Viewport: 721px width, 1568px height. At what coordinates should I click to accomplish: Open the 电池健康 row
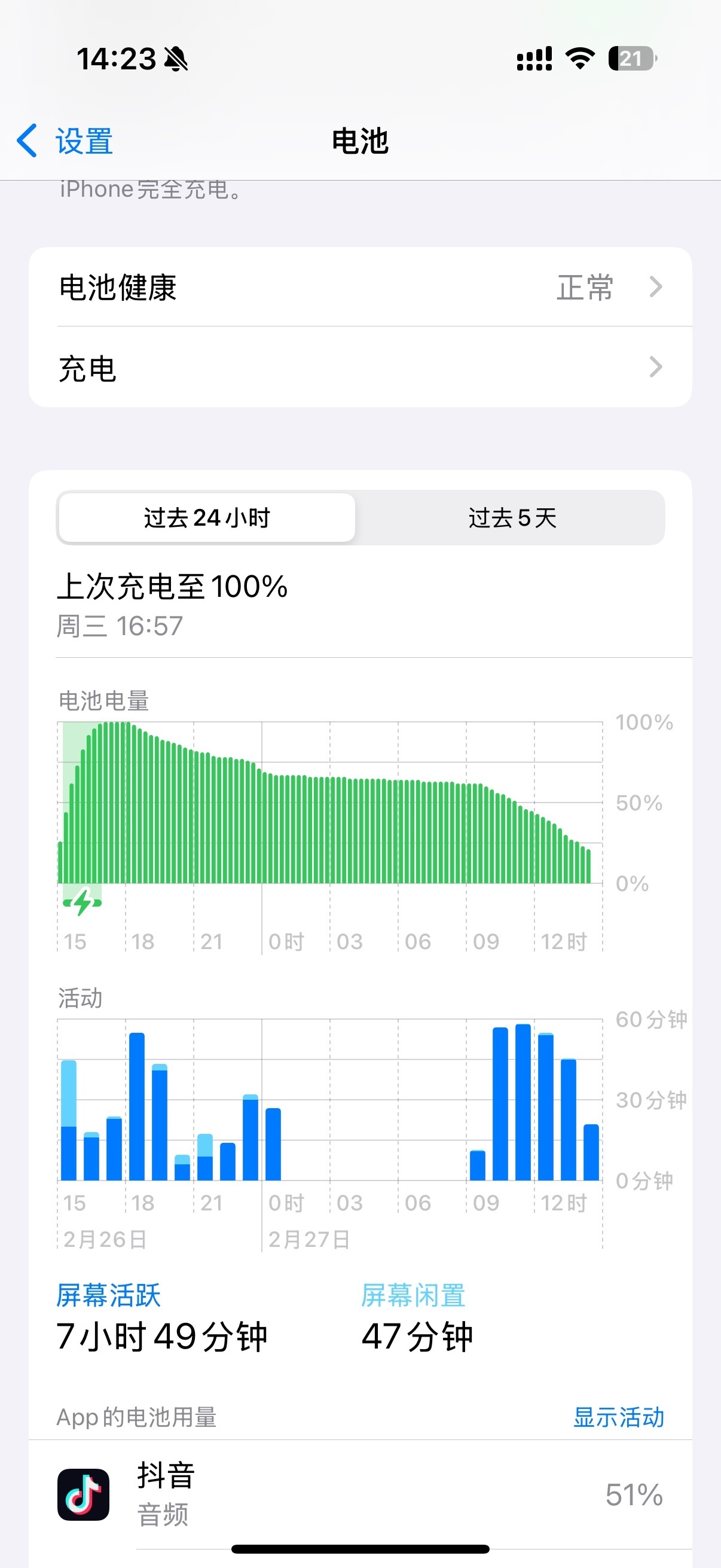360,287
